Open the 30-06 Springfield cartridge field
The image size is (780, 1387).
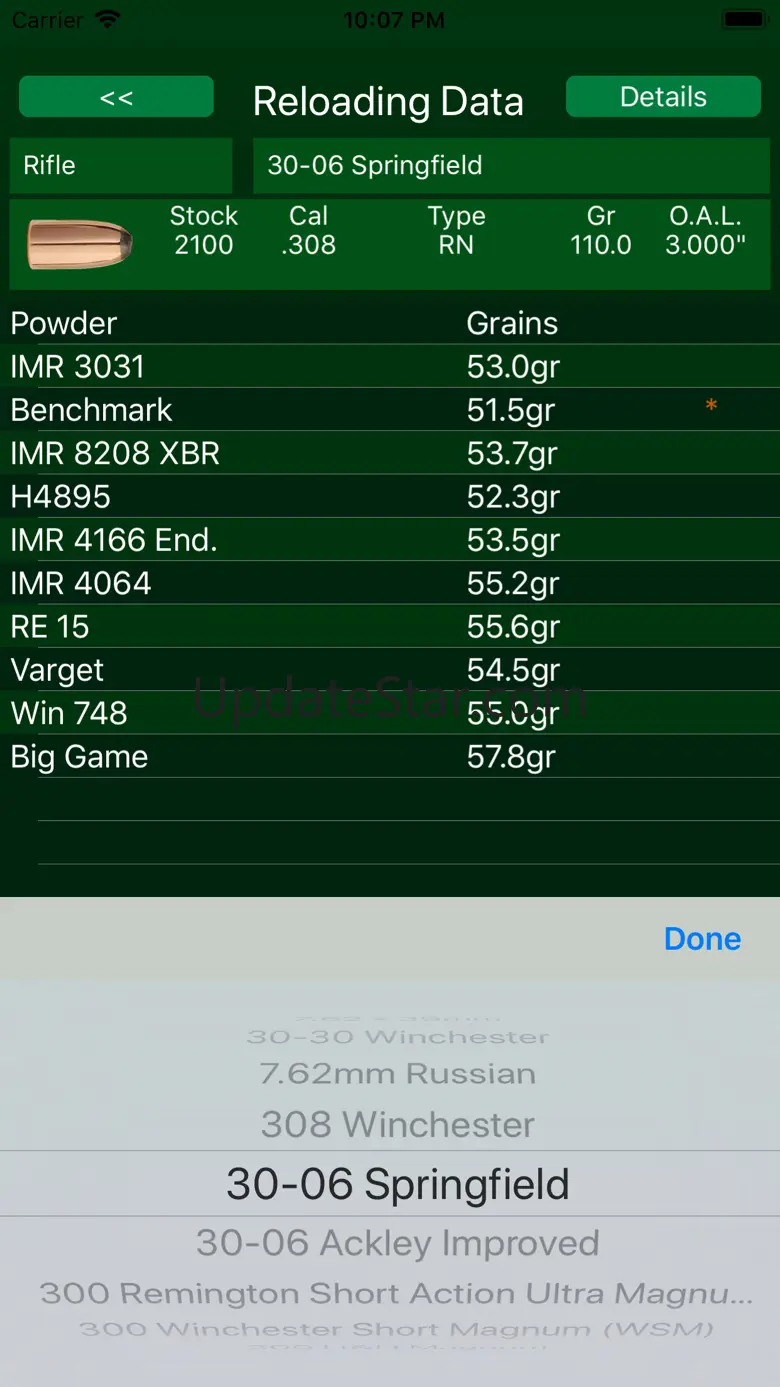coord(516,165)
